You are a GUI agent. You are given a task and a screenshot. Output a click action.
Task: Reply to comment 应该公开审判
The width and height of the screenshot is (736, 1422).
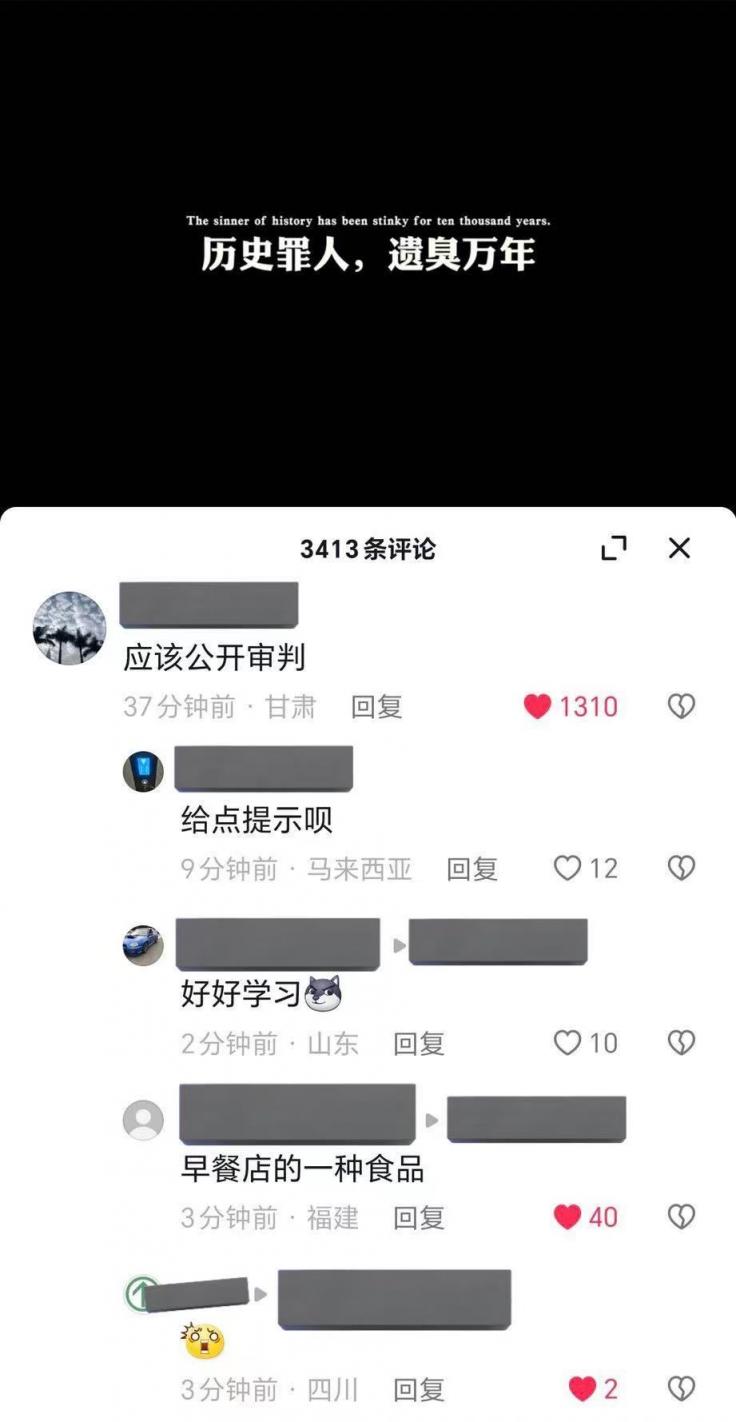pyautogui.click(x=376, y=707)
